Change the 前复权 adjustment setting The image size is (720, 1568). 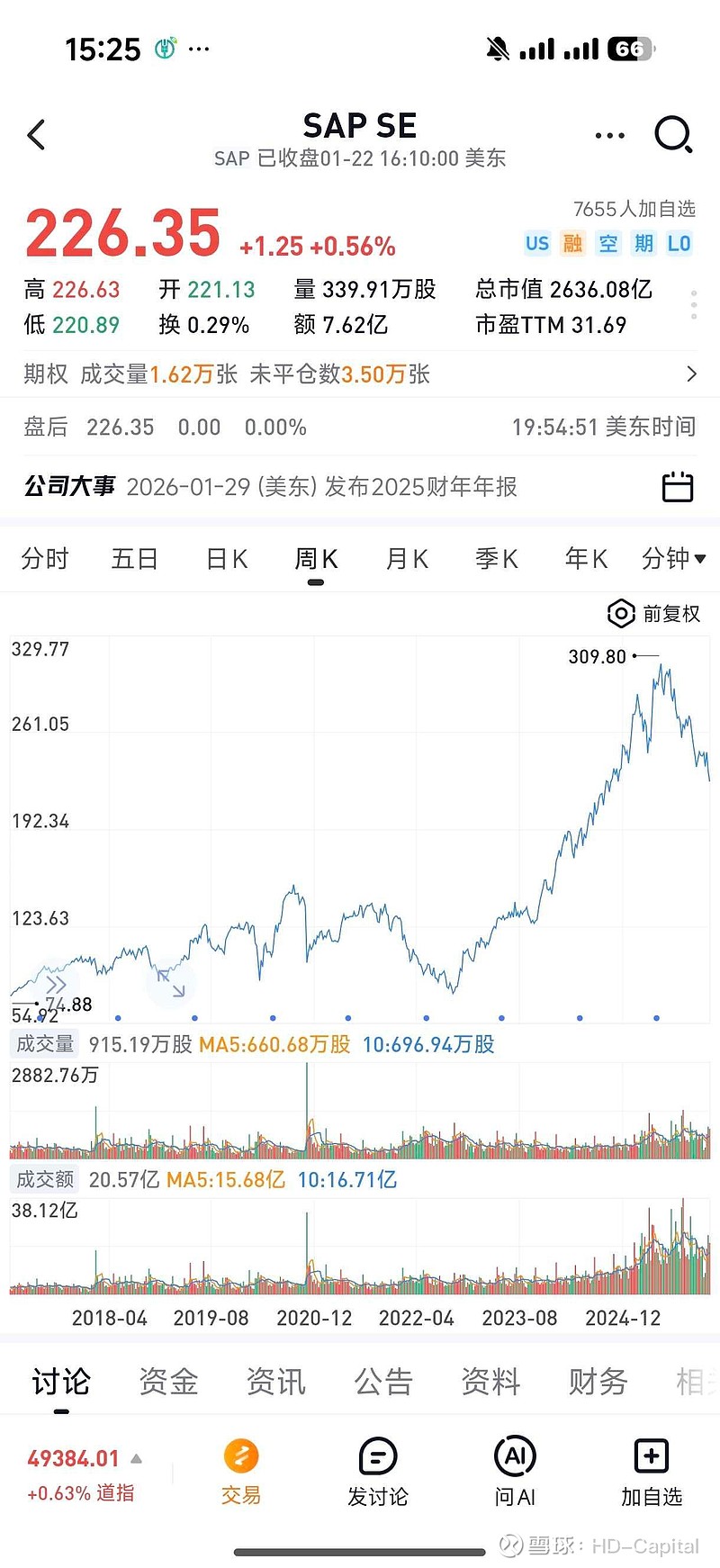(x=654, y=614)
